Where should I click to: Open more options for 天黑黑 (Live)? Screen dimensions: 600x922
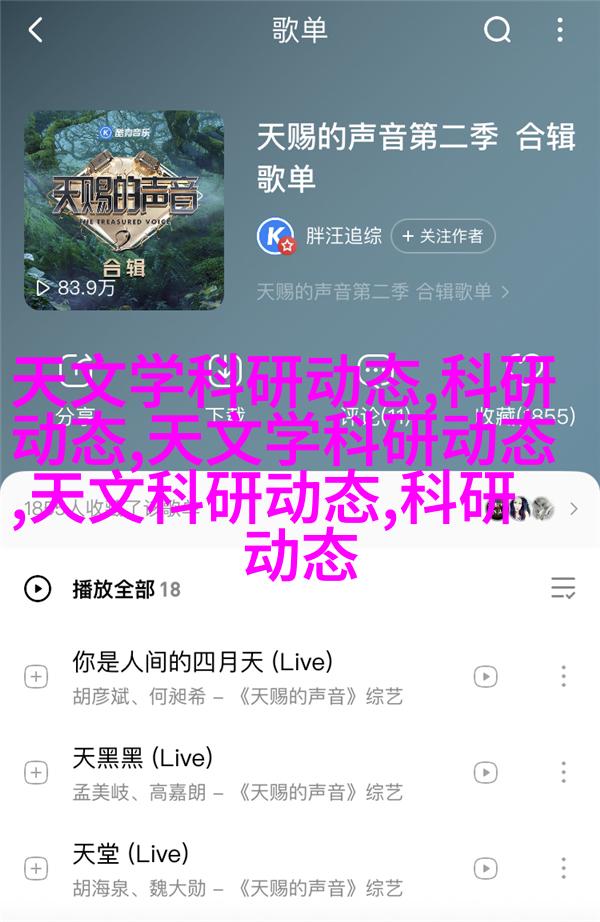[x=564, y=773]
